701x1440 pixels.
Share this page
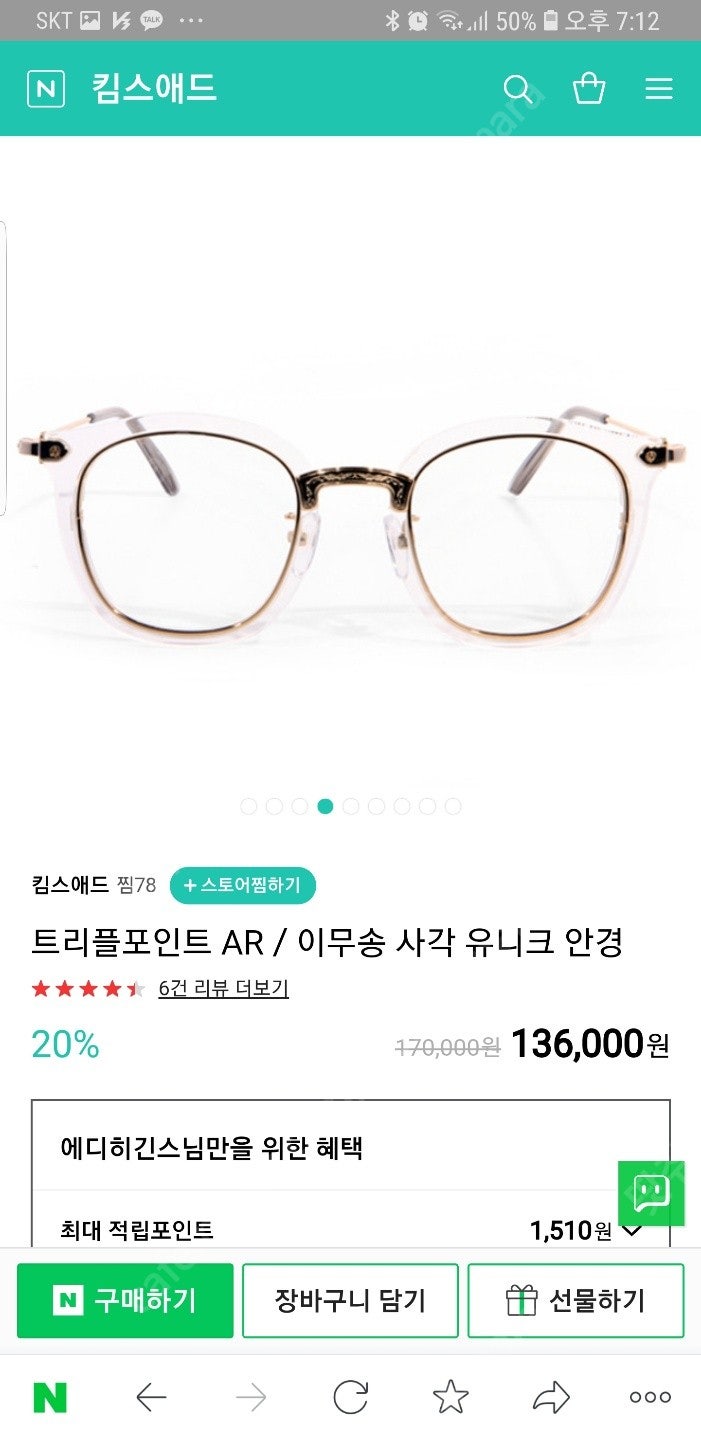[551, 1397]
